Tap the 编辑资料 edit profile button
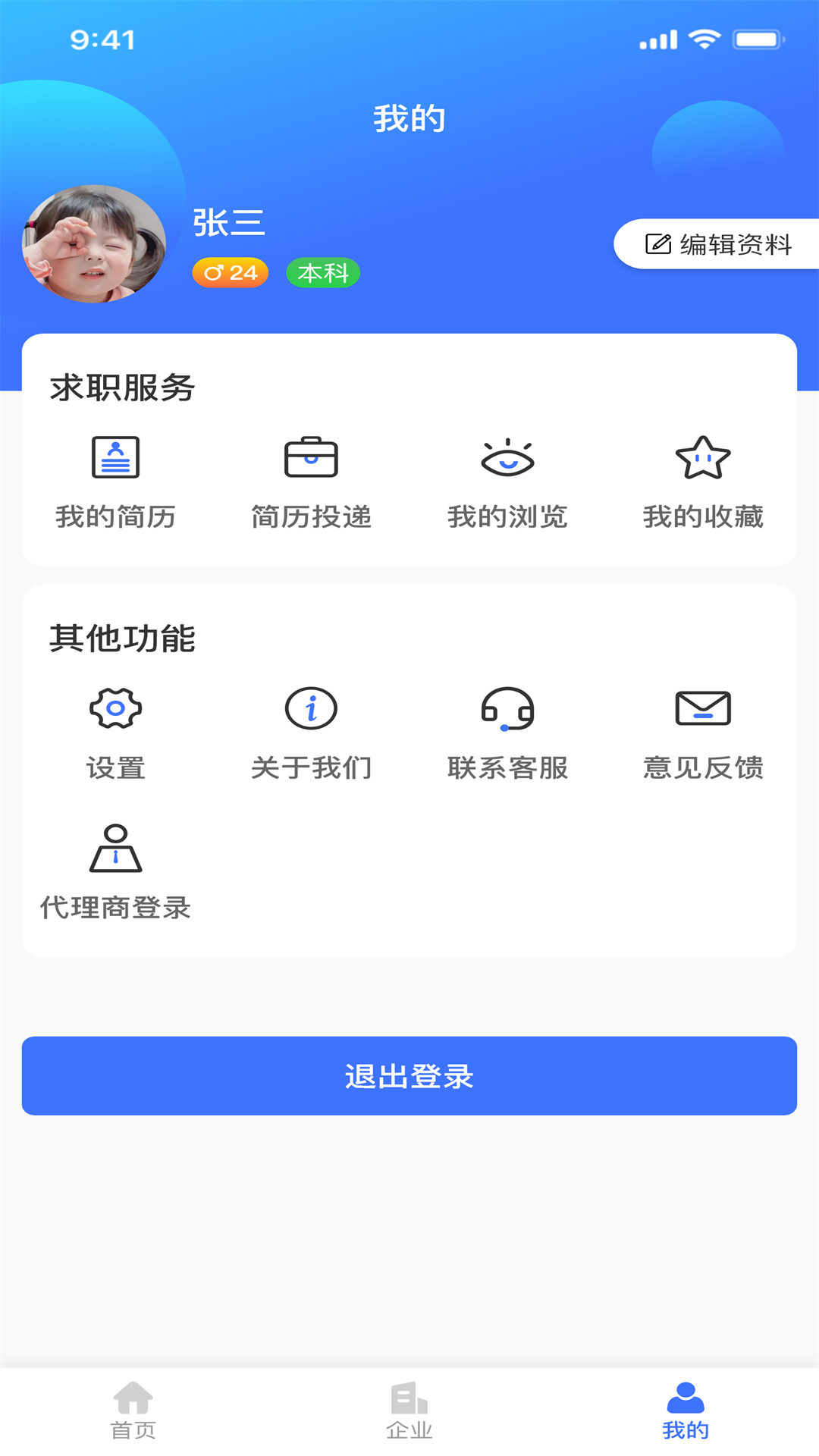The height and width of the screenshot is (1456, 819). pos(717,244)
